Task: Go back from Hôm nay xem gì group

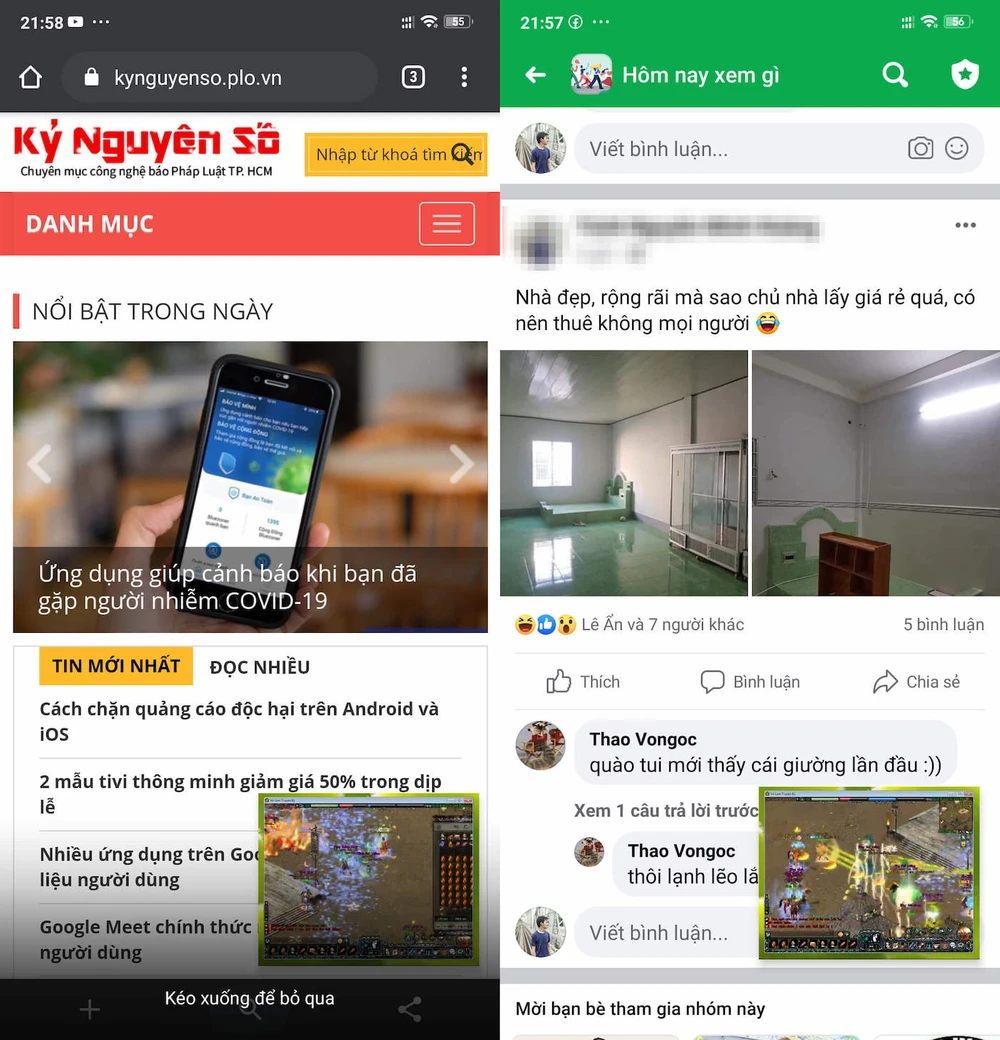Action: point(536,75)
